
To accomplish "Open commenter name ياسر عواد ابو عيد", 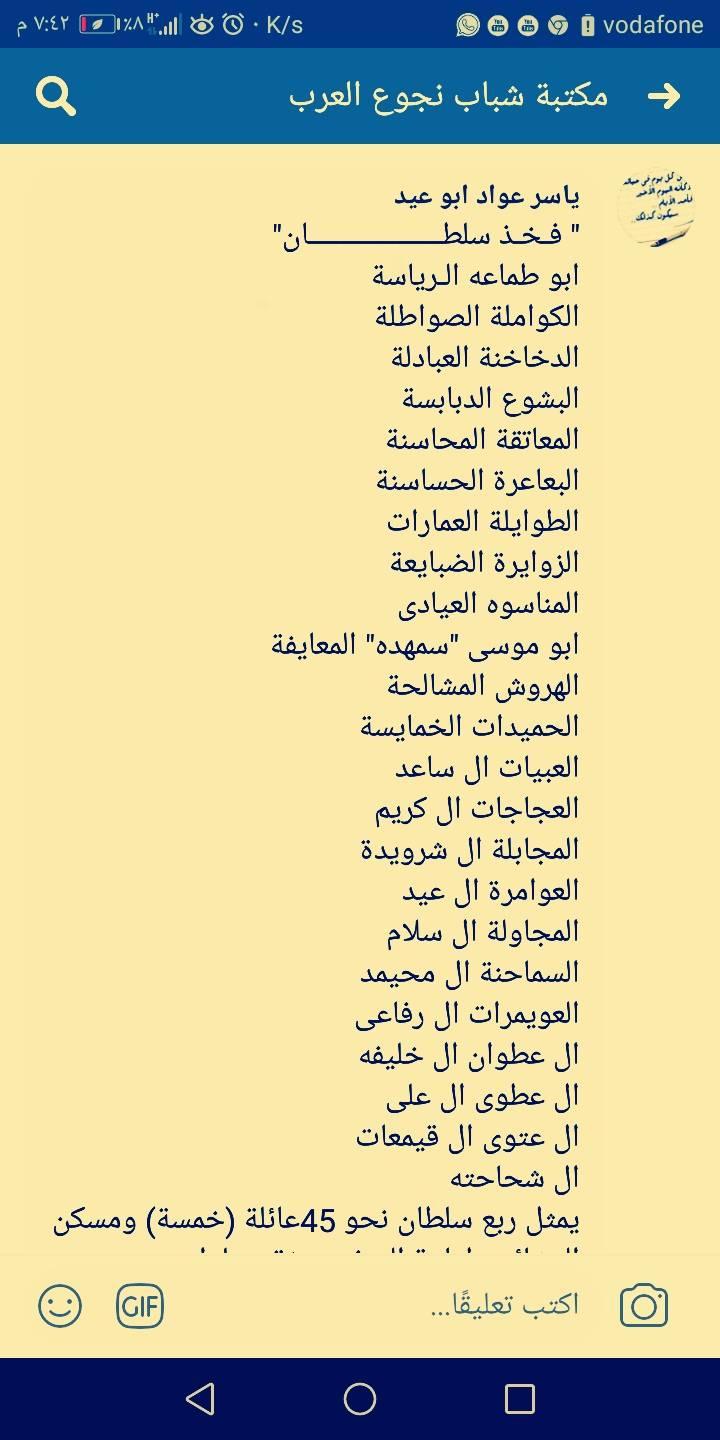I will 487,195.
